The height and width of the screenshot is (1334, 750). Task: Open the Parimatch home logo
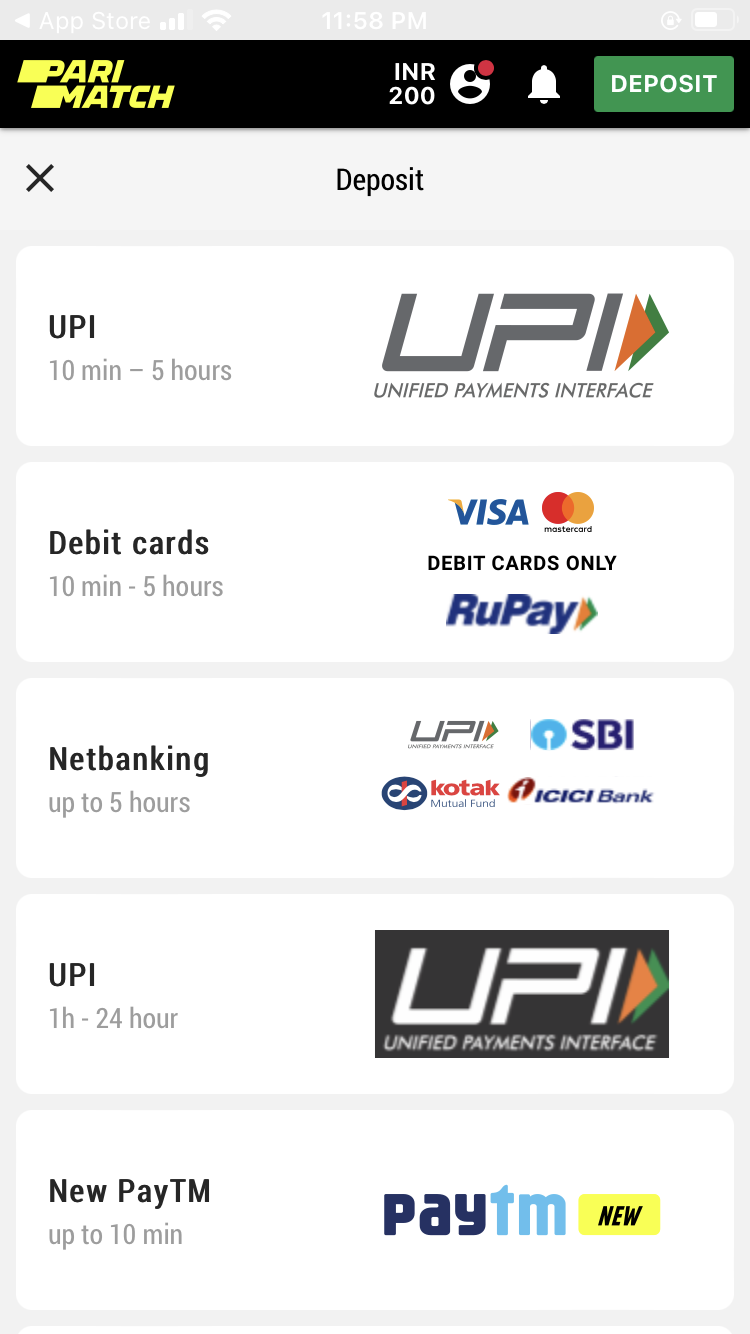click(x=95, y=84)
